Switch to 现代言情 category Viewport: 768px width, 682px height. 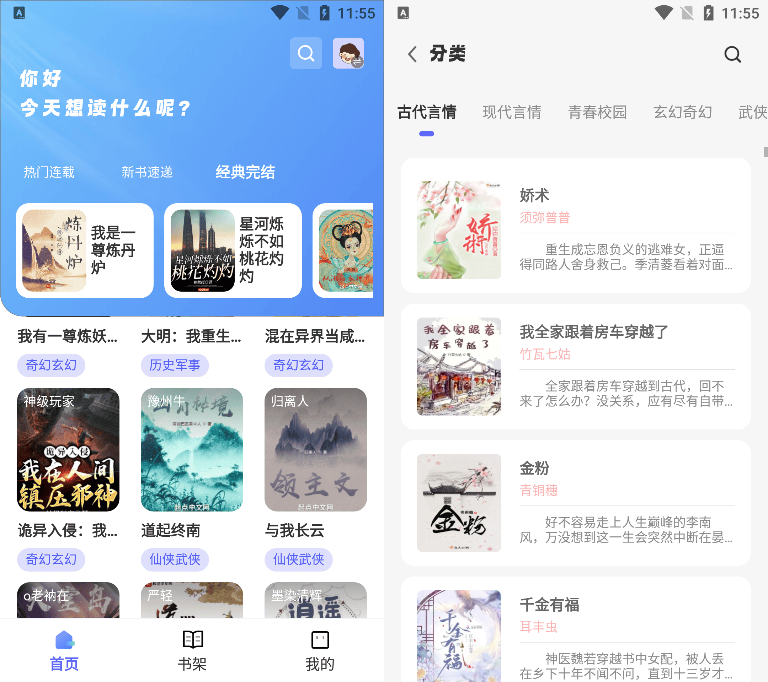512,112
